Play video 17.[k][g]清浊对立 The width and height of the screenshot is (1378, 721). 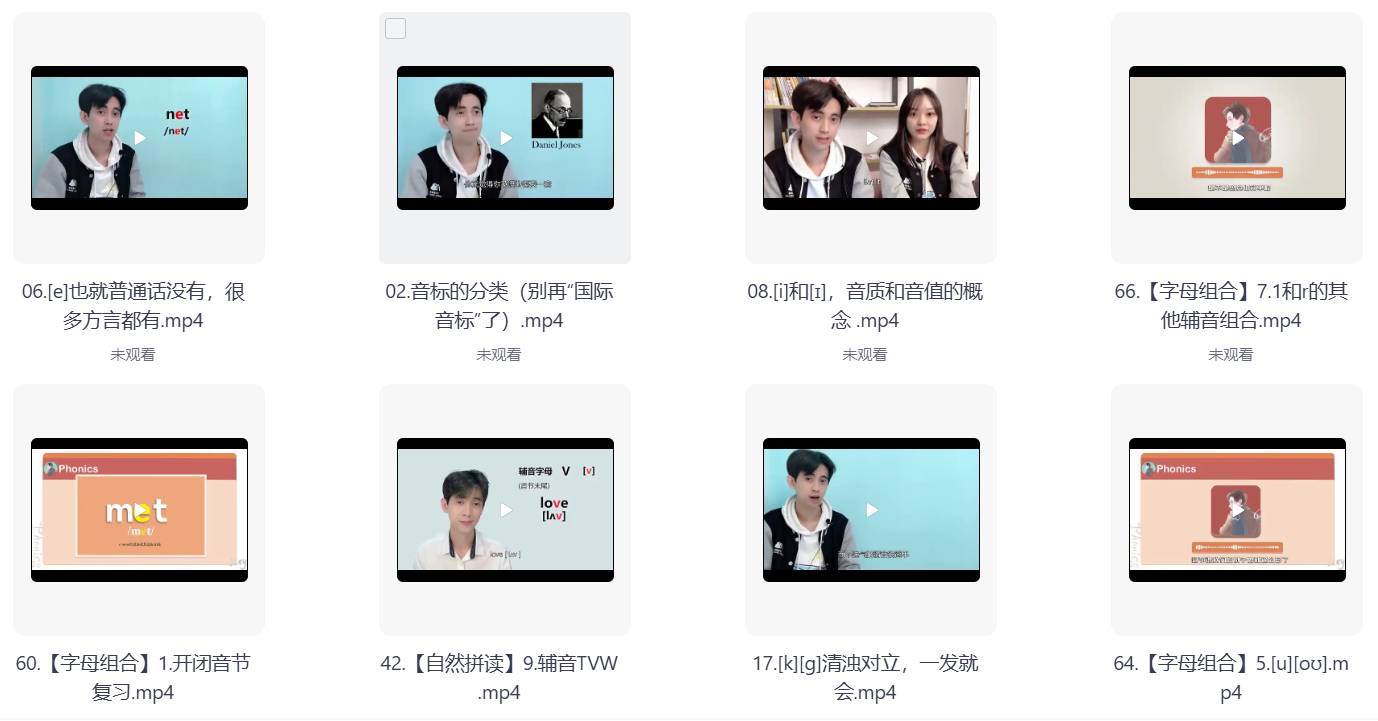coord(871,510)
